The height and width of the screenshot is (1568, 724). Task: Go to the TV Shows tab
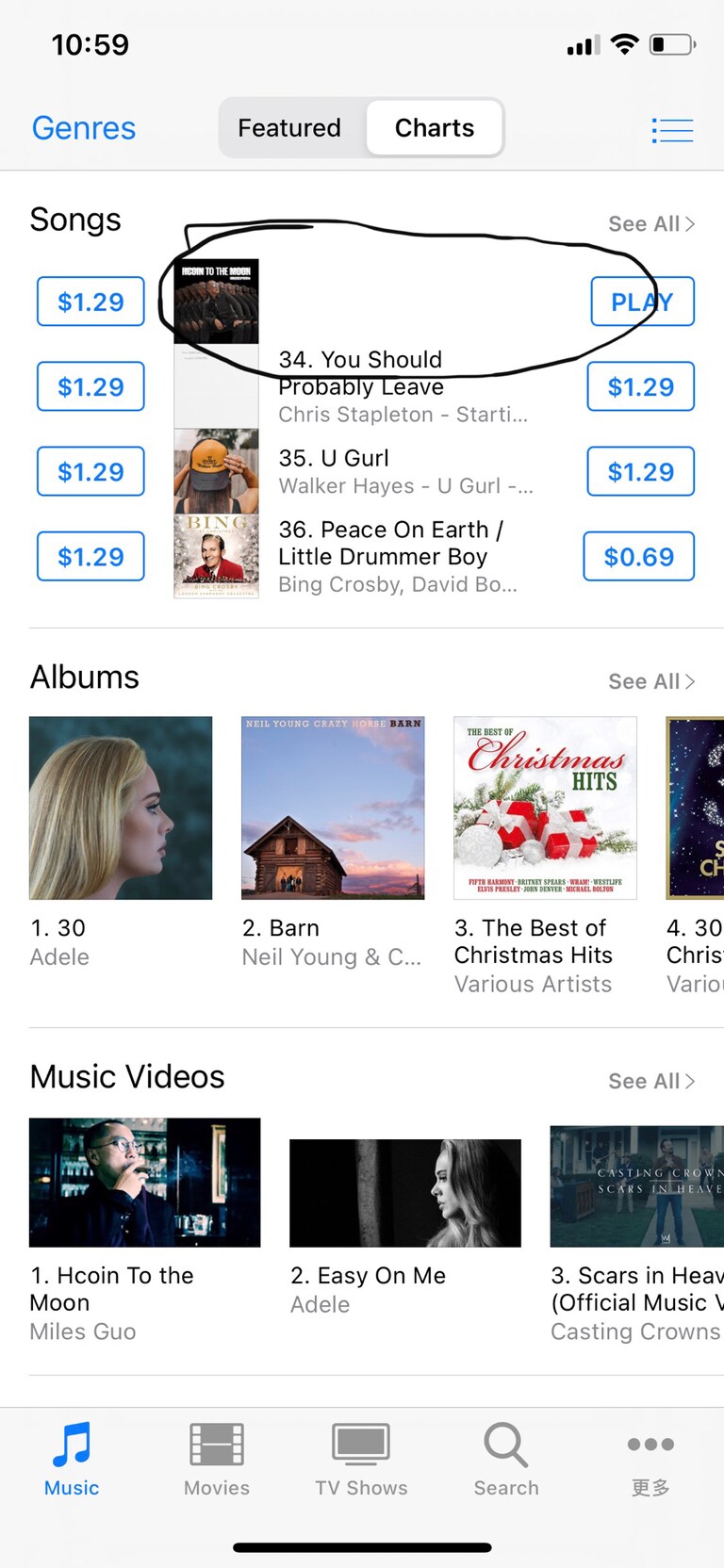pyautogui.click(x=361, y=1459)
